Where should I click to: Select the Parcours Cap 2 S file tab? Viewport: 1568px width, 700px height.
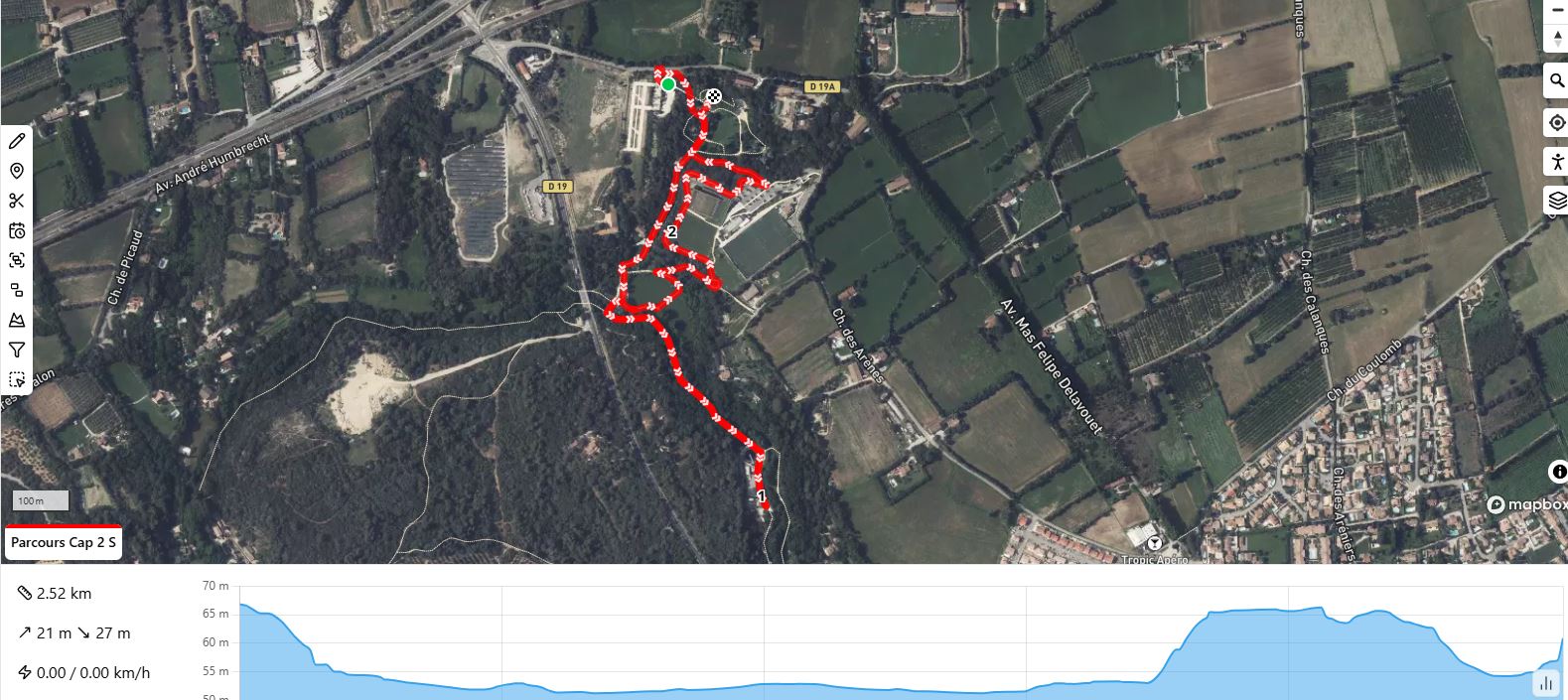(x=64, y=542)
